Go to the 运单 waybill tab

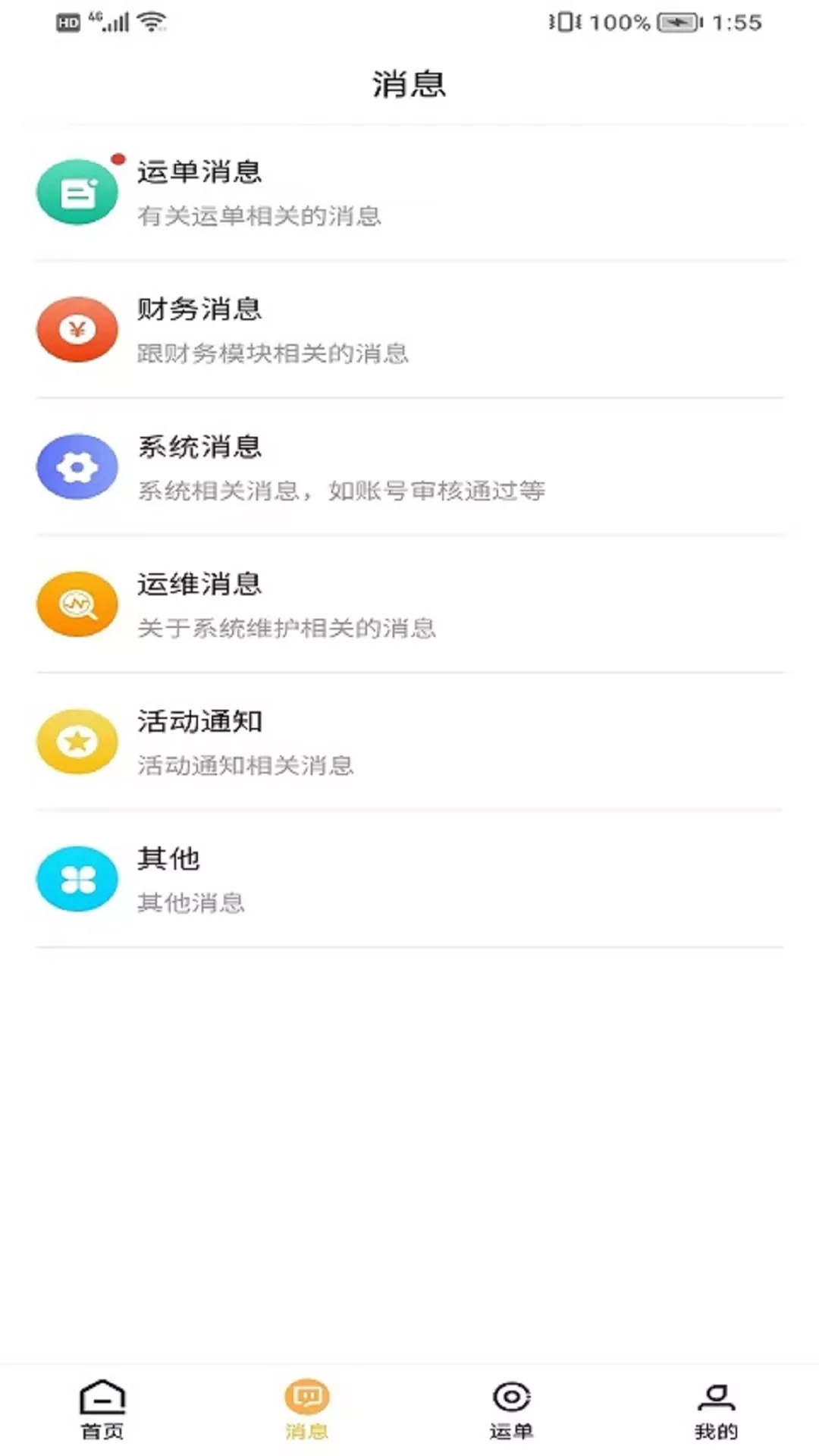512,1409
